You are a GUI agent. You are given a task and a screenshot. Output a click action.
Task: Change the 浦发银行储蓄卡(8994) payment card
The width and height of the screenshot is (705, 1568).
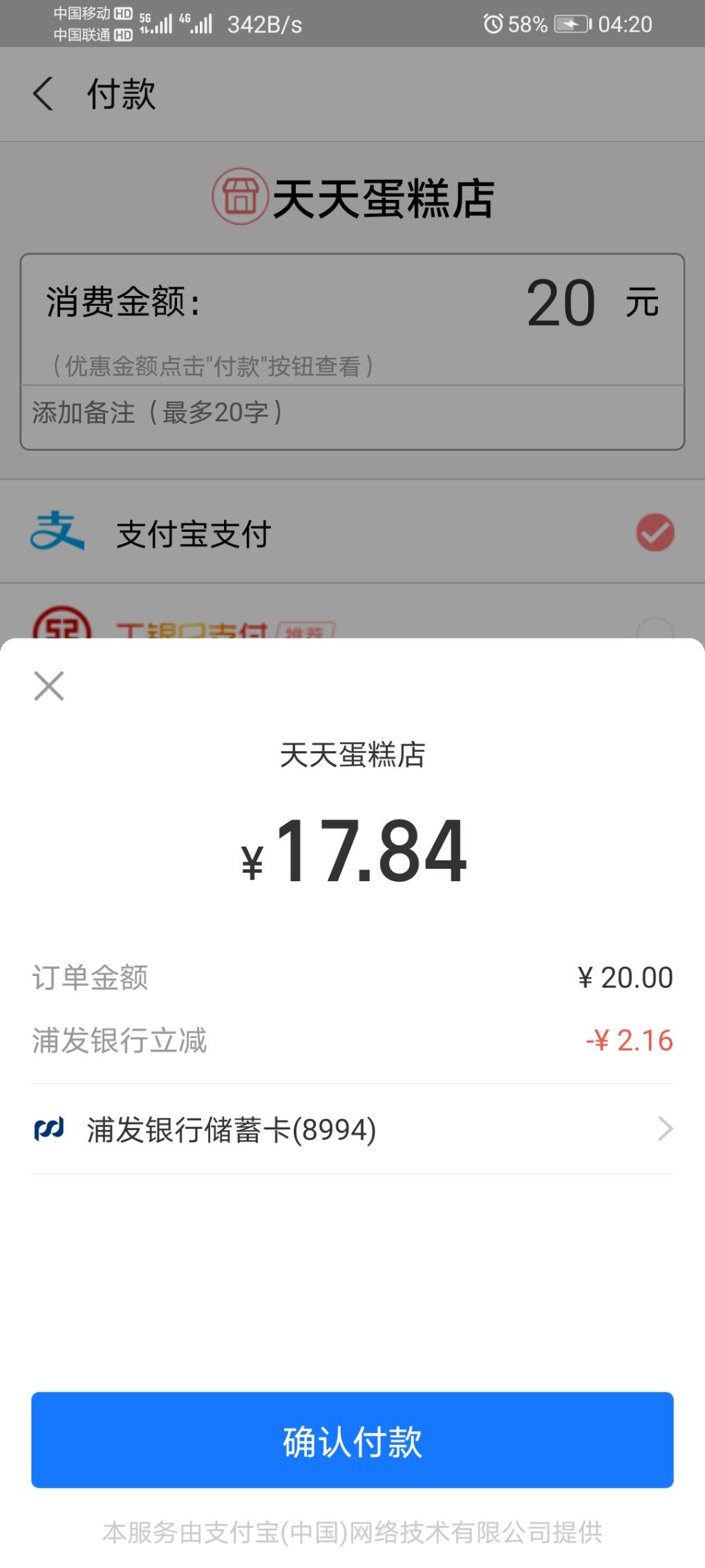point(352,1129)
